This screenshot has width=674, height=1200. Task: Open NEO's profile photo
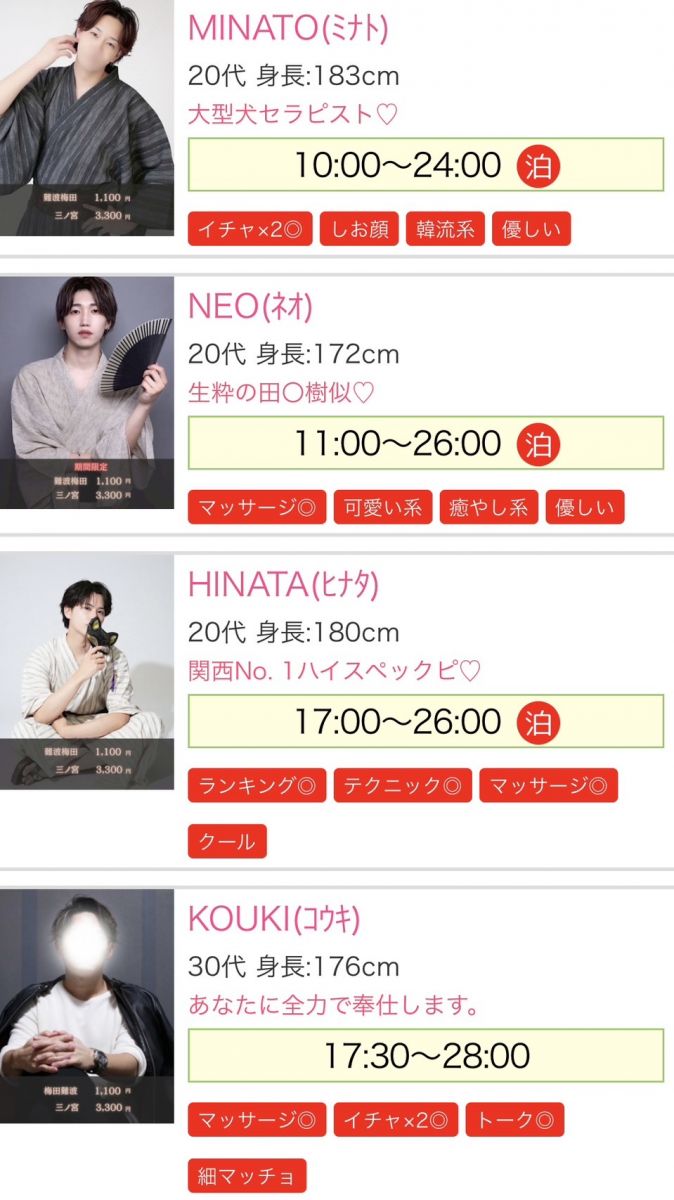(x=87, y=392)
